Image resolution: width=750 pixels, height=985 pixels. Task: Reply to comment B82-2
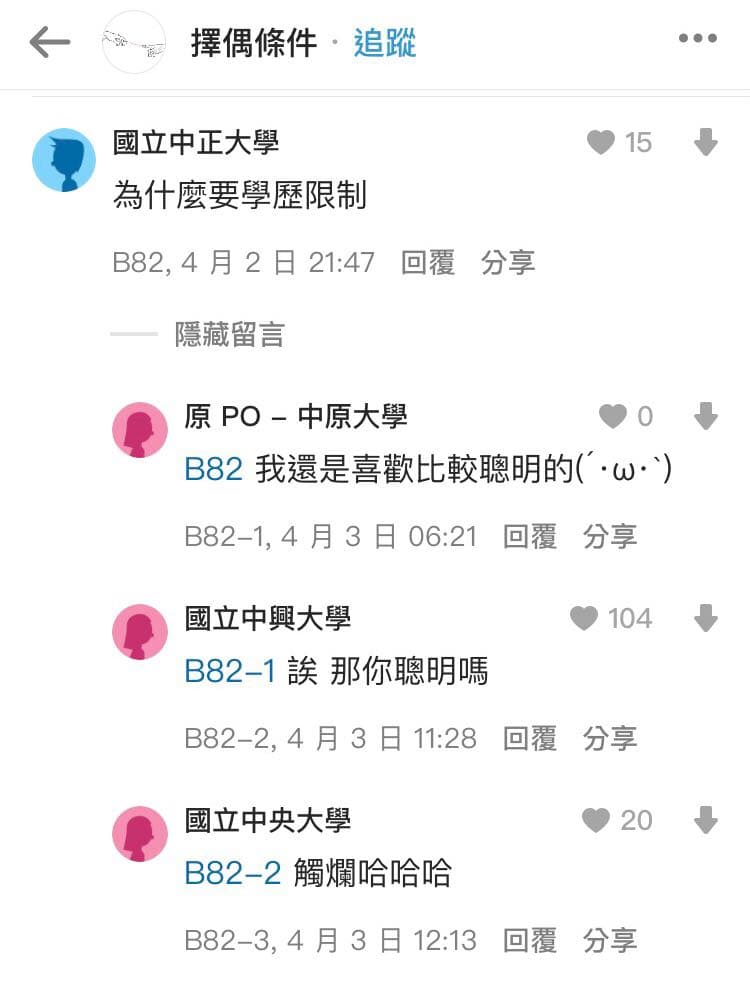click(x=530, y=739)
